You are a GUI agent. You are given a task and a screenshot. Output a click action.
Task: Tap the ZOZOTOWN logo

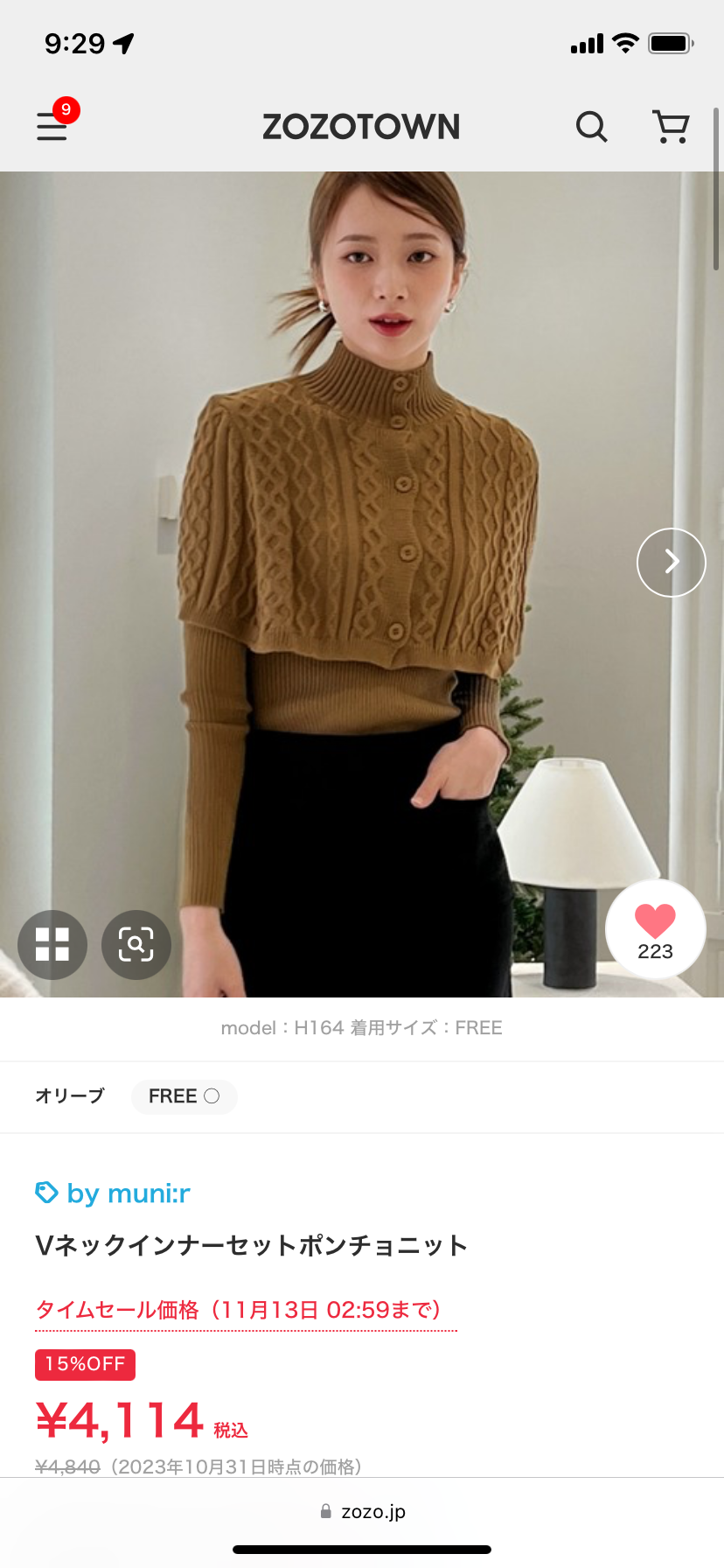click(x=362, y=126)
